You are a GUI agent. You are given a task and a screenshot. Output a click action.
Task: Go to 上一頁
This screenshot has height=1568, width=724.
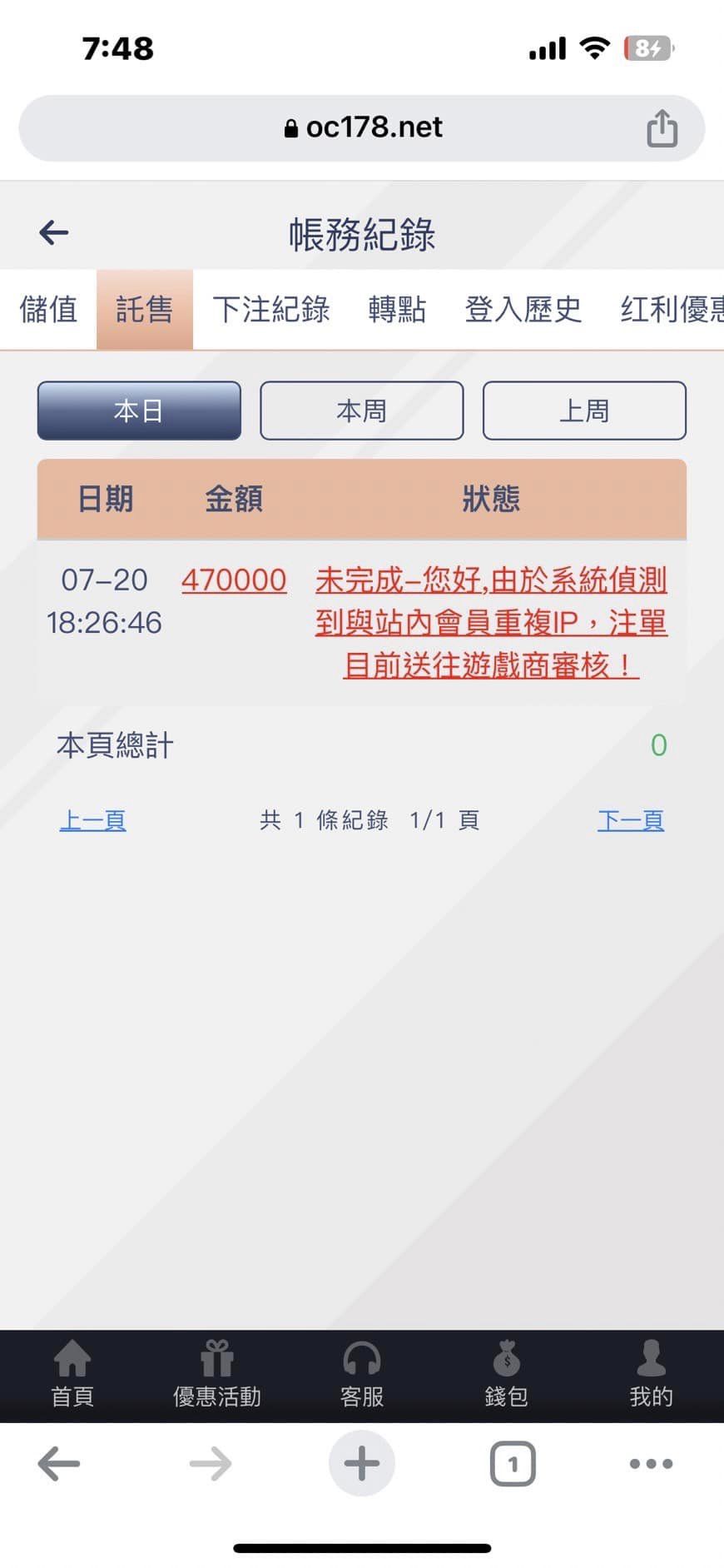tap(92, 820)
